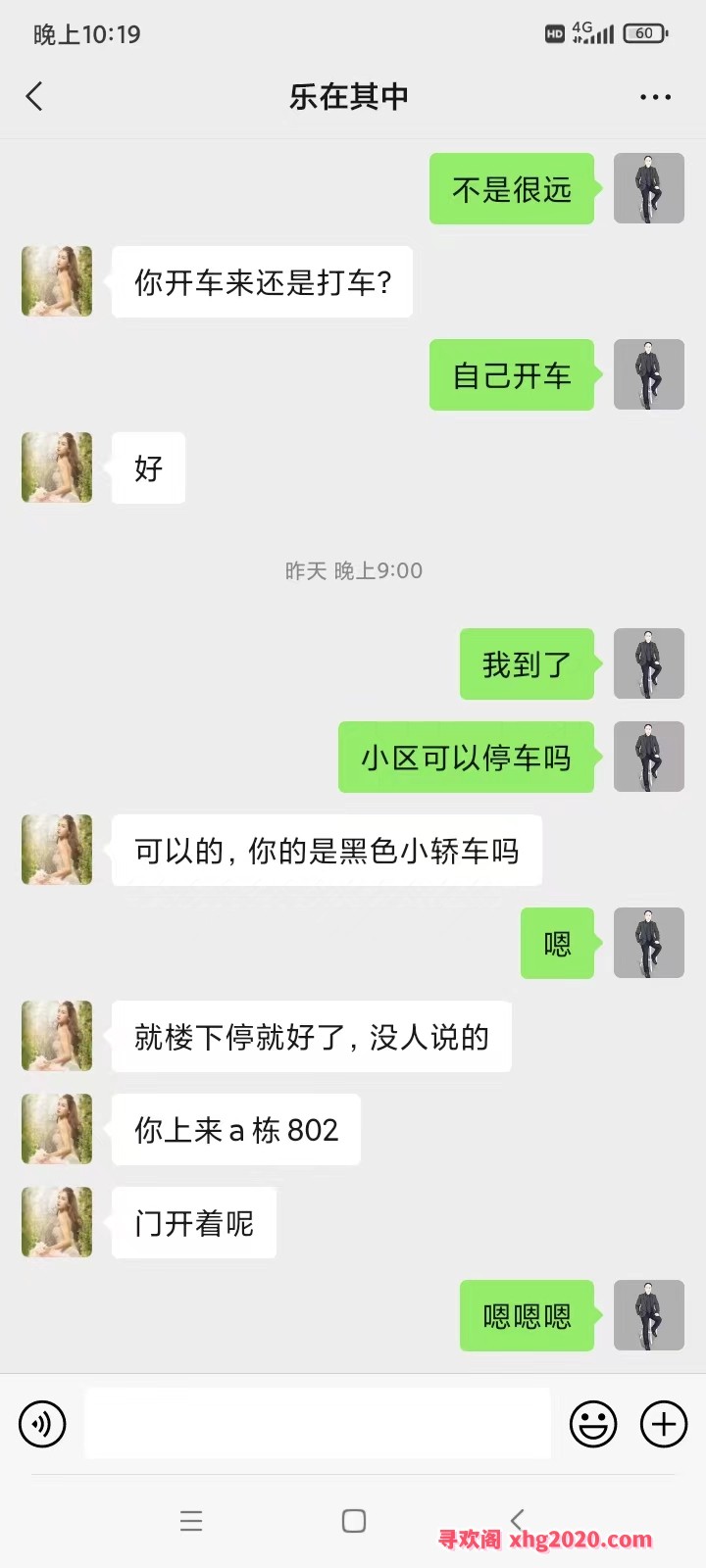The width and height of the screenshot is (706, 1568).
Task: Tap the message text input field
Action: [317, 1423]
